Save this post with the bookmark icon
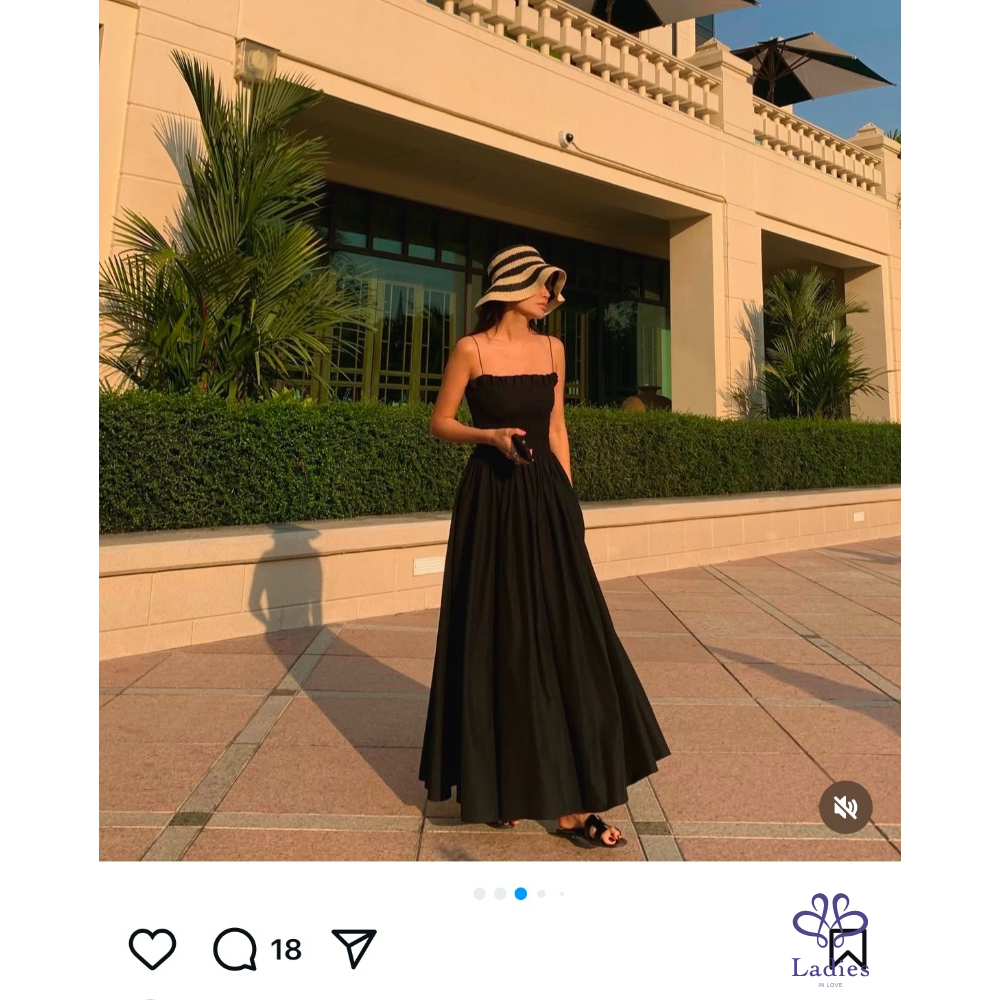The image size is (1000, 1000). 847,949
